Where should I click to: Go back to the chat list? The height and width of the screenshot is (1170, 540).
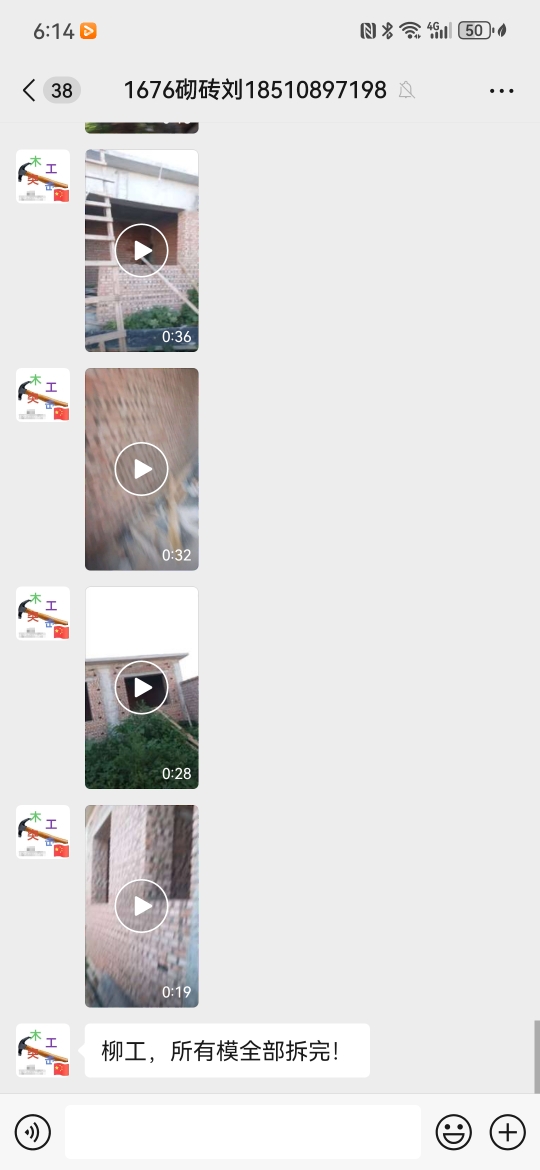coord(29,90)
